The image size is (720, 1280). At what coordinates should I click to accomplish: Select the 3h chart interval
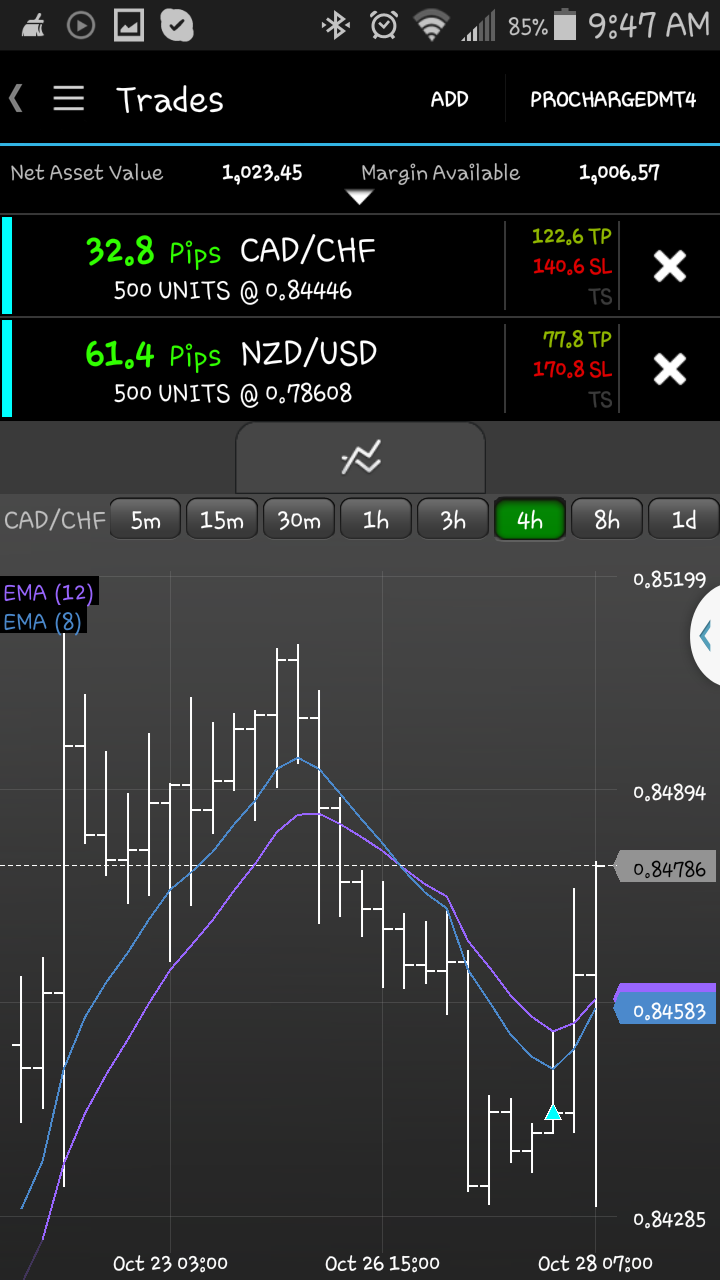pos(453,520)
